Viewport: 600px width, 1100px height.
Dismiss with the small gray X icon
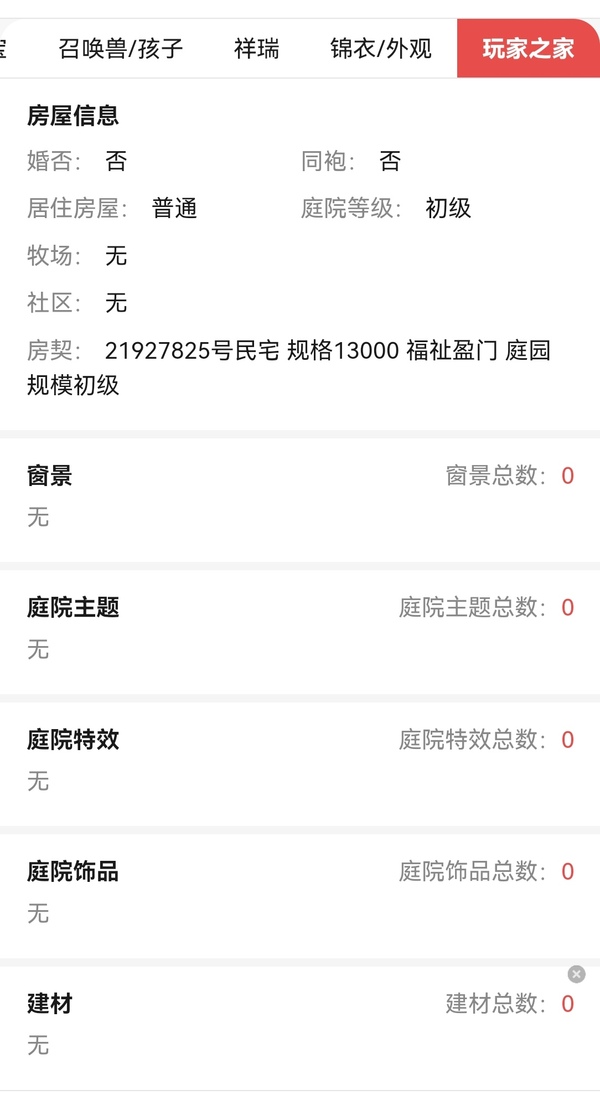pyautogui.click(x=577, y=974)
